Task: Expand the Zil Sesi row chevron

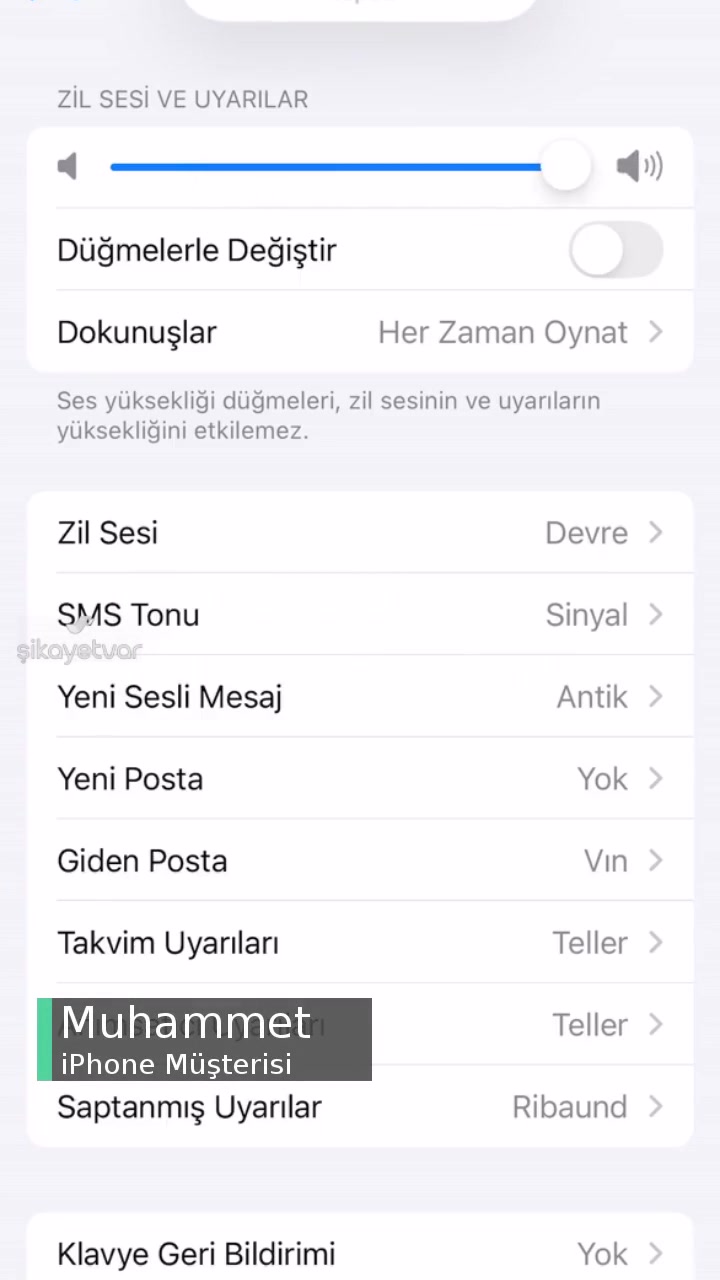Action: point(655,533)
